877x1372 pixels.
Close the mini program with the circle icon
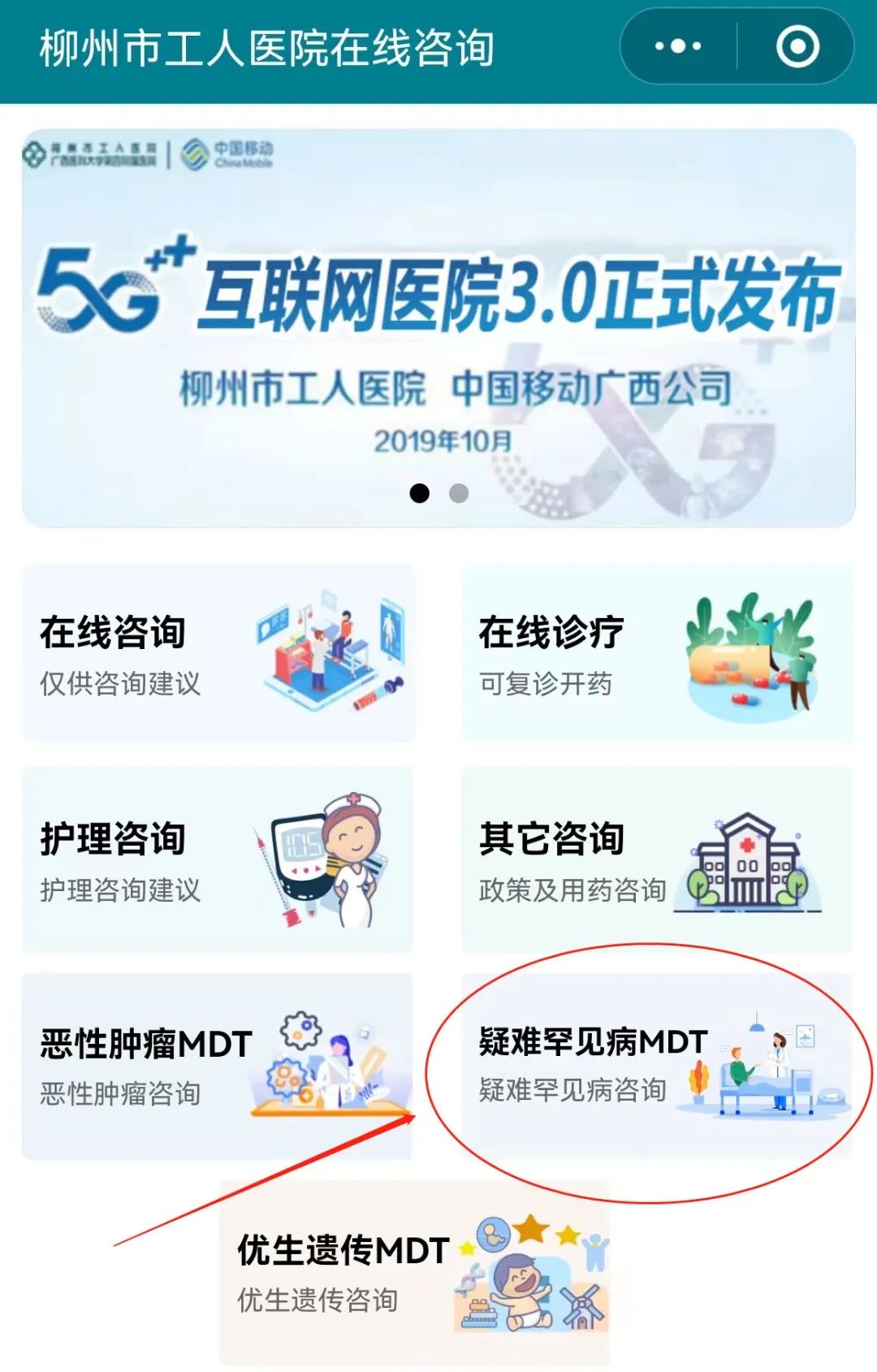click(797, 46)
